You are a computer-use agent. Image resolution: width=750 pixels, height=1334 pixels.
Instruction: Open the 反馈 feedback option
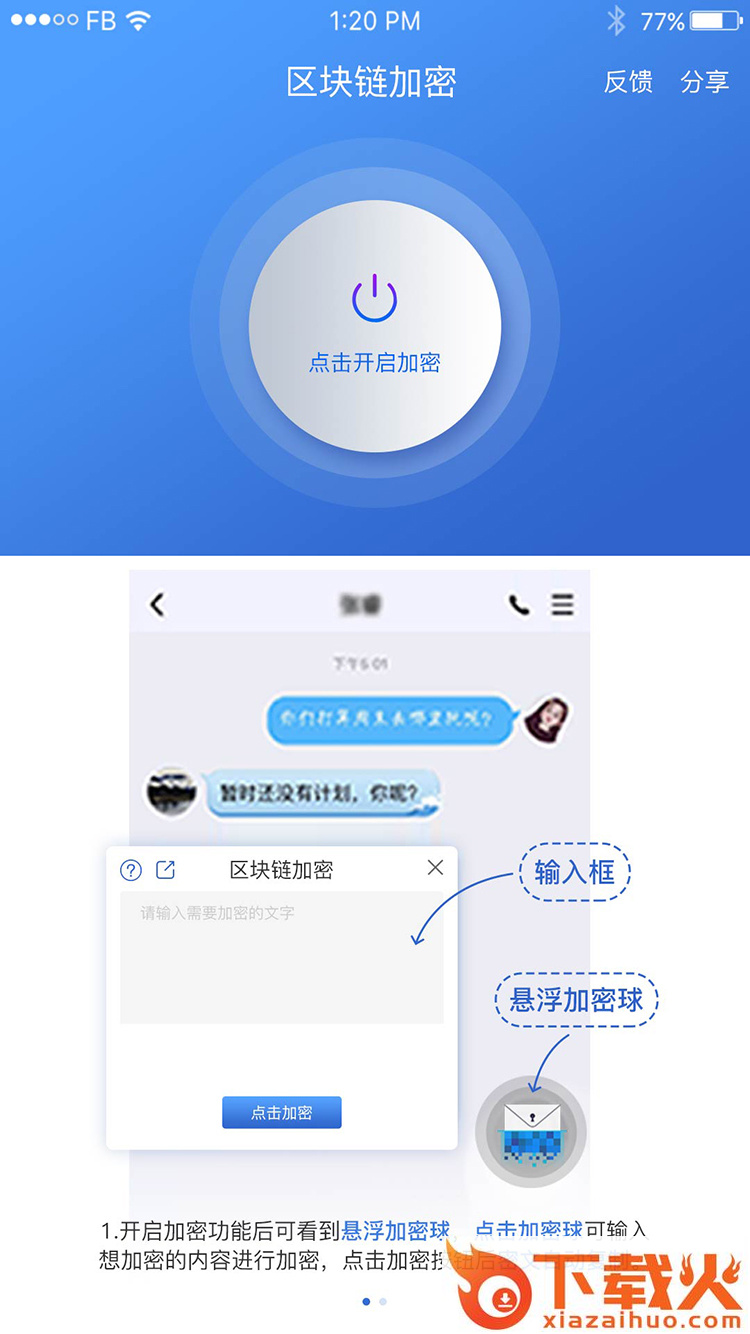coord(628,82)
